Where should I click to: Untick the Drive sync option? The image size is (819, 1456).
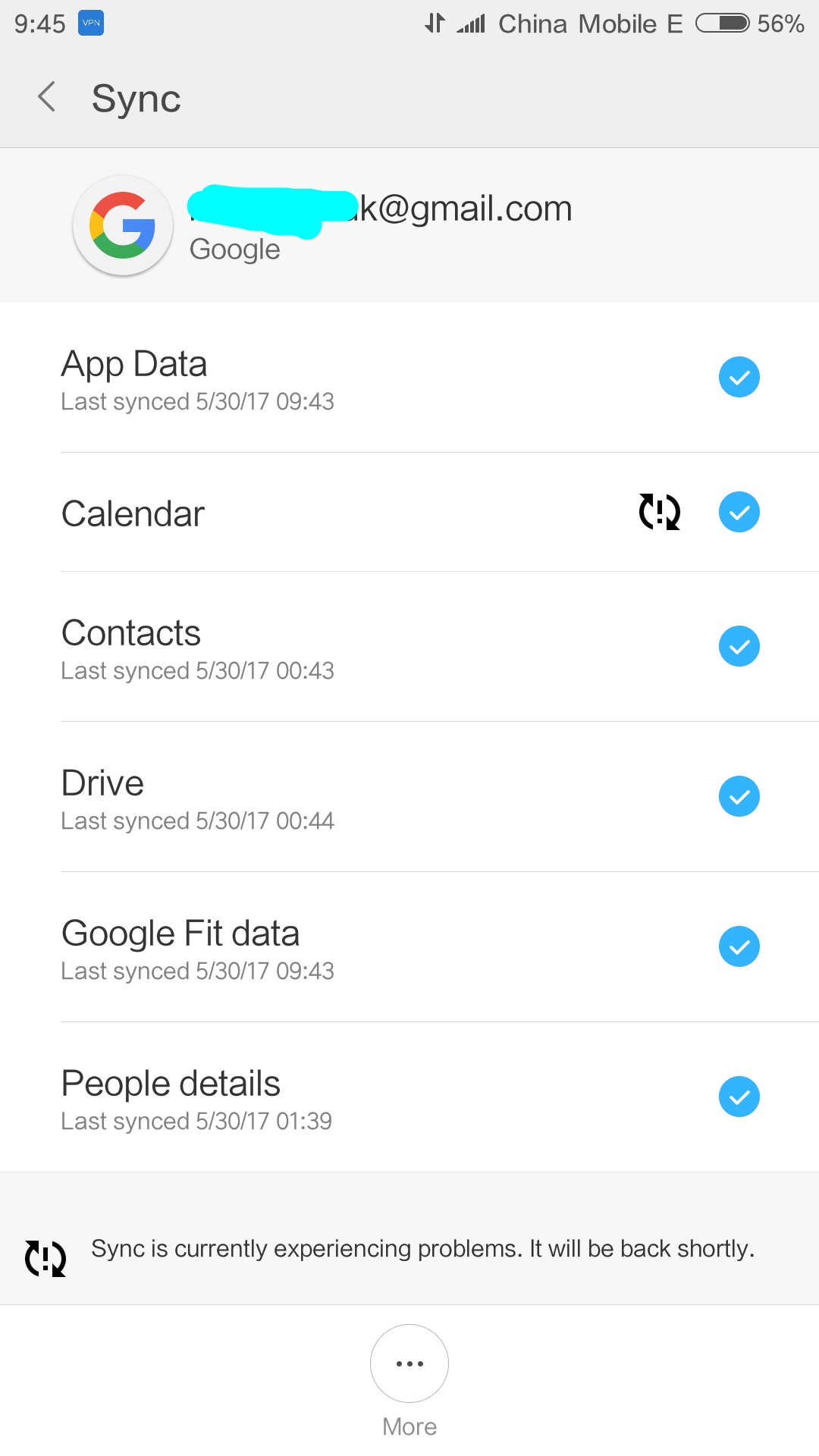click(x=739, y=796)
